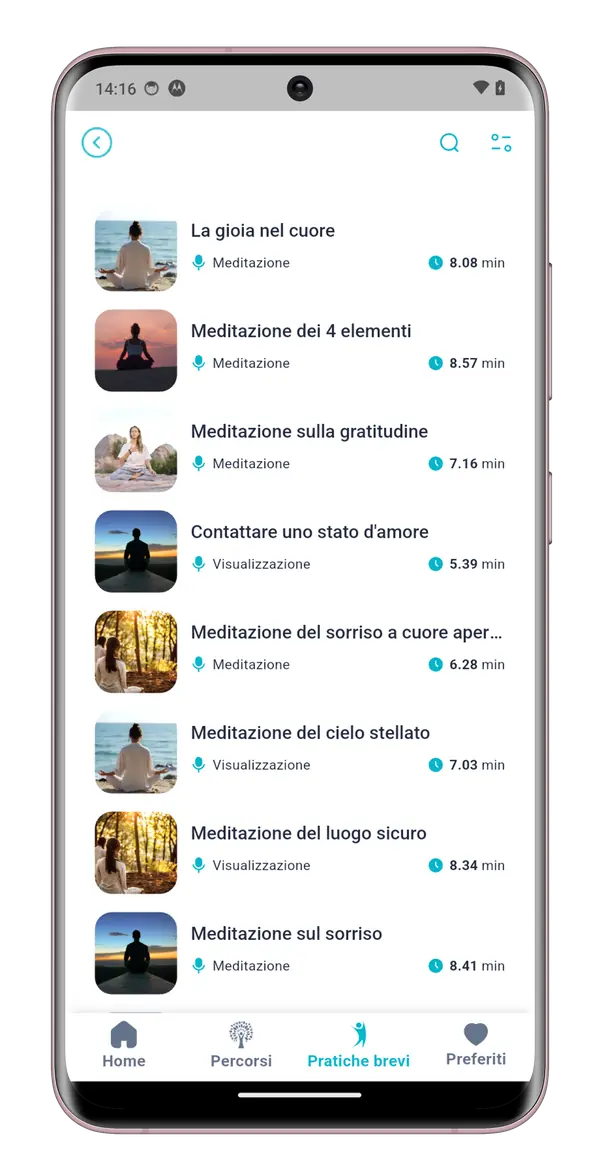Open Meditazione del luogo sicuro
Image resolution: width=600 pixels, height=1174 pixels.
coord(300,852)
